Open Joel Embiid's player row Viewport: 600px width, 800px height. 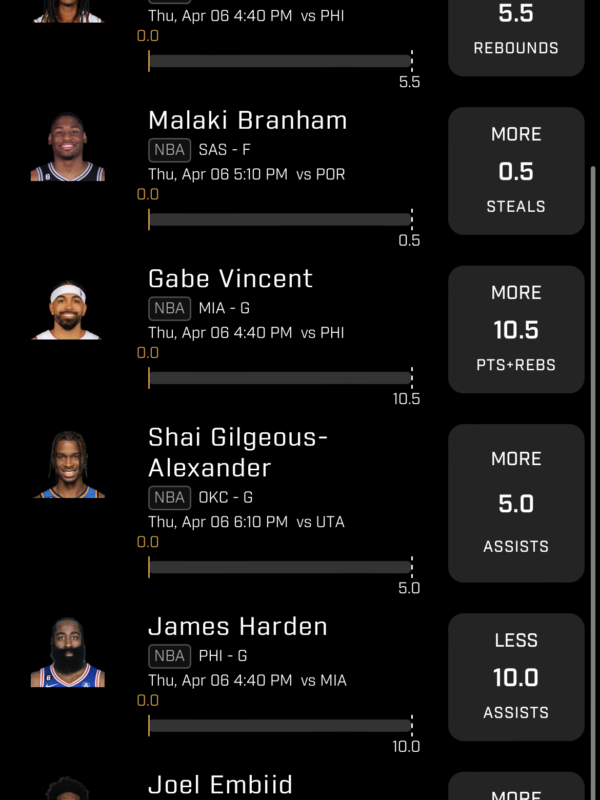220,785
